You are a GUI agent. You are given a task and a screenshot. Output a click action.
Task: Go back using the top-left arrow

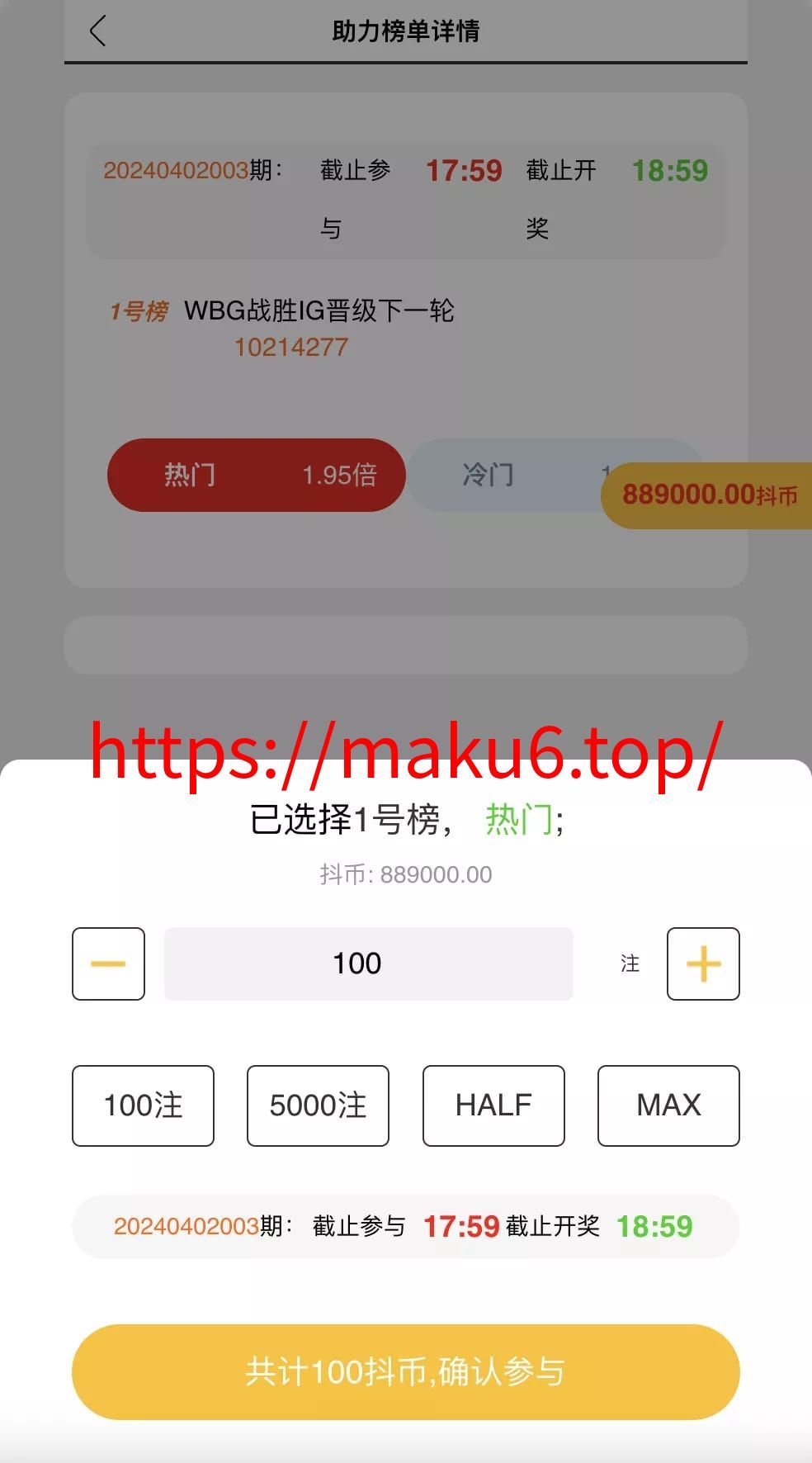[97, 31]
